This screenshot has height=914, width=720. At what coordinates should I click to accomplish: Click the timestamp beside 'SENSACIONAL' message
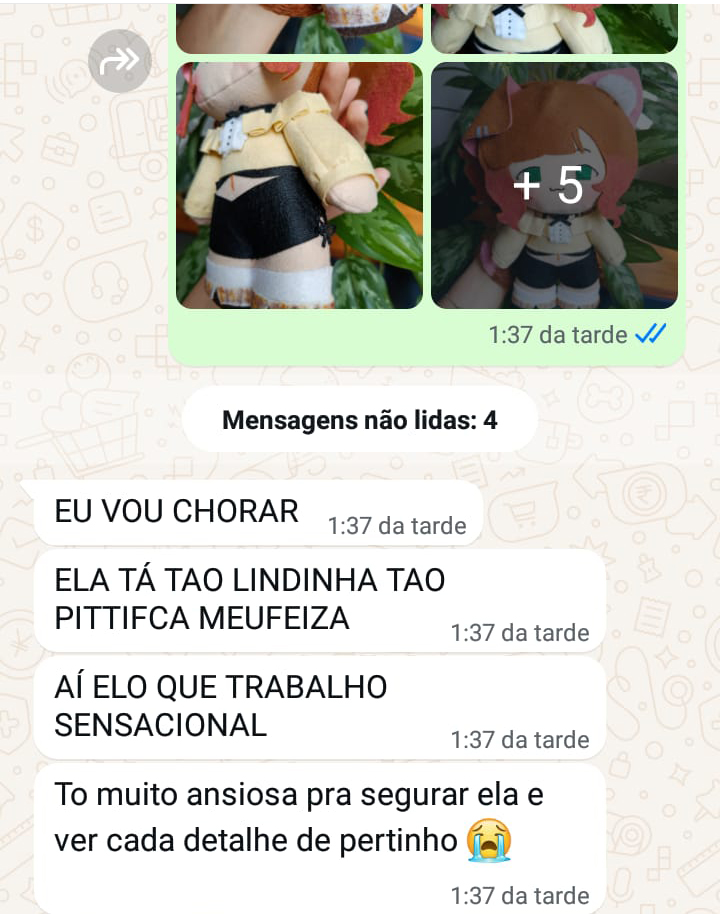(x=520, y=740)
